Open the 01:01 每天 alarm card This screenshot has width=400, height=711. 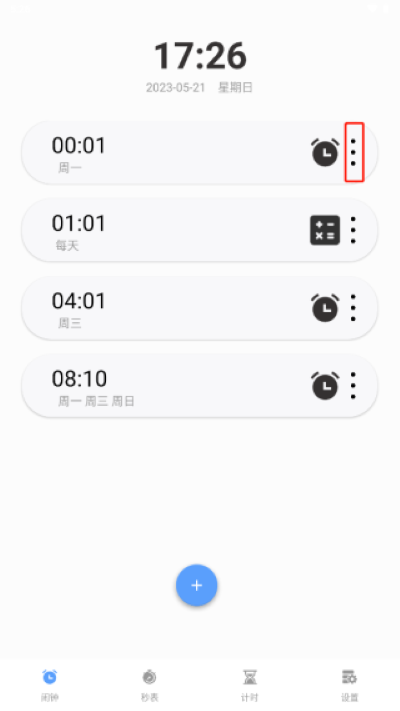[x=200, y=230]
